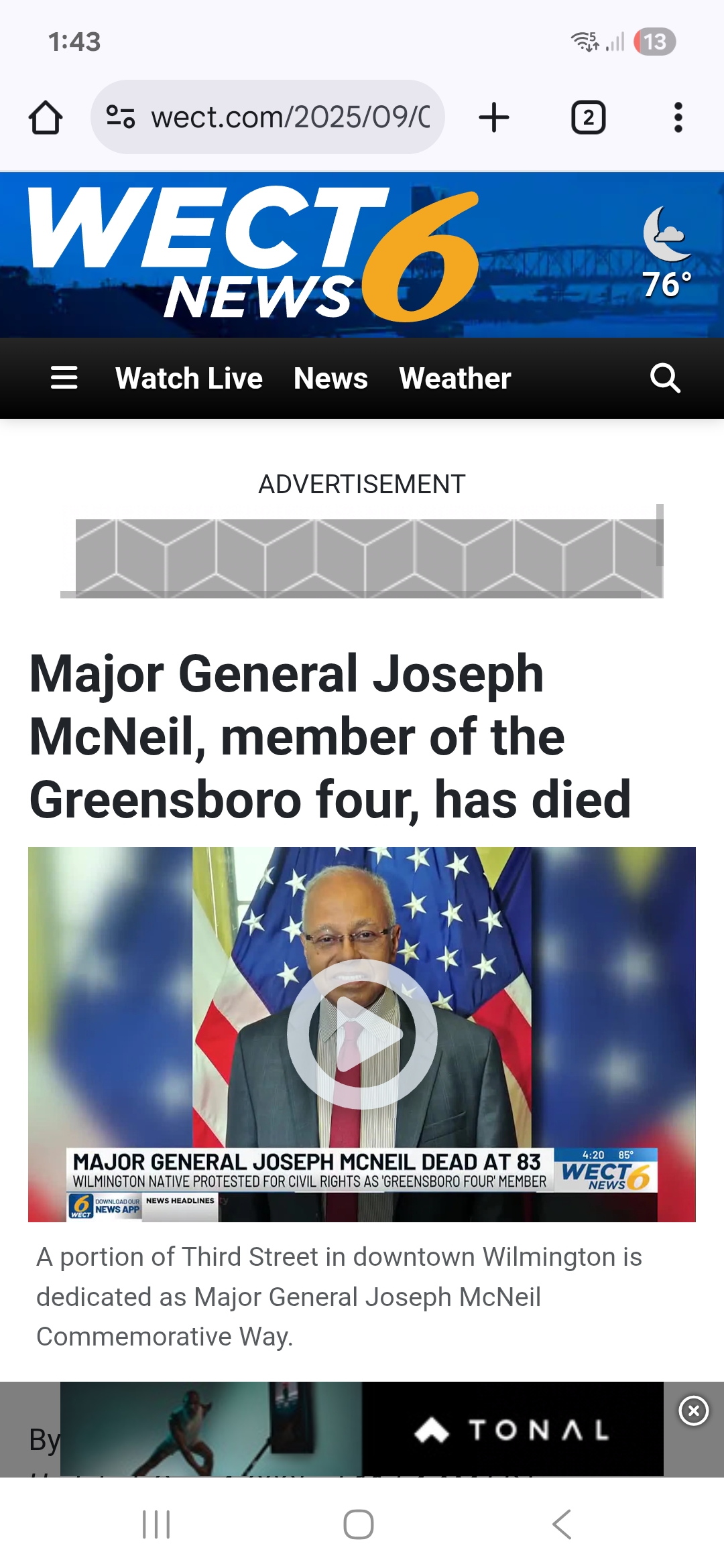
Task: Go to Watch Live
Action: pyautogui.click(x=189, y=379)
